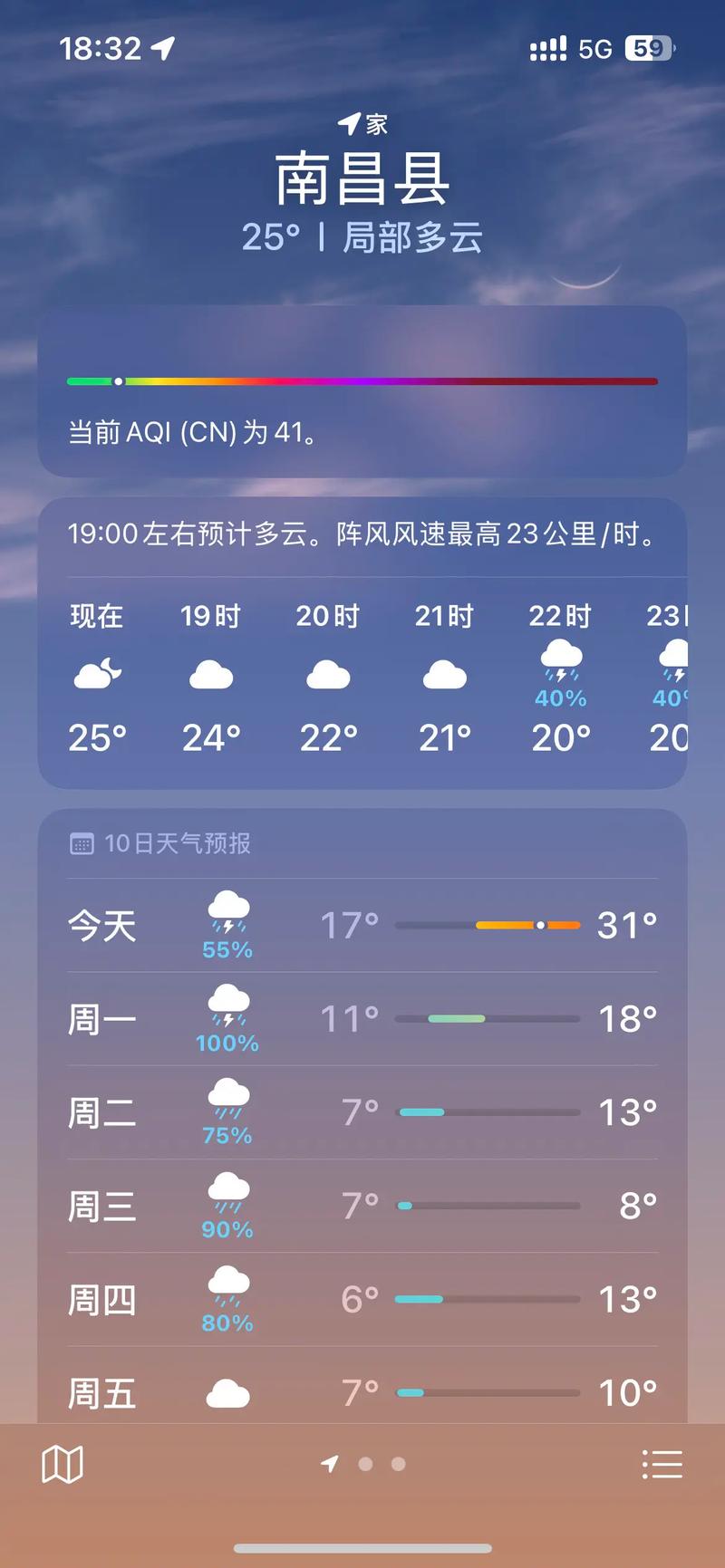Tap the 55% precipitation chance label
Screen dimensions: 725x1568
click(x=227, y=950)
